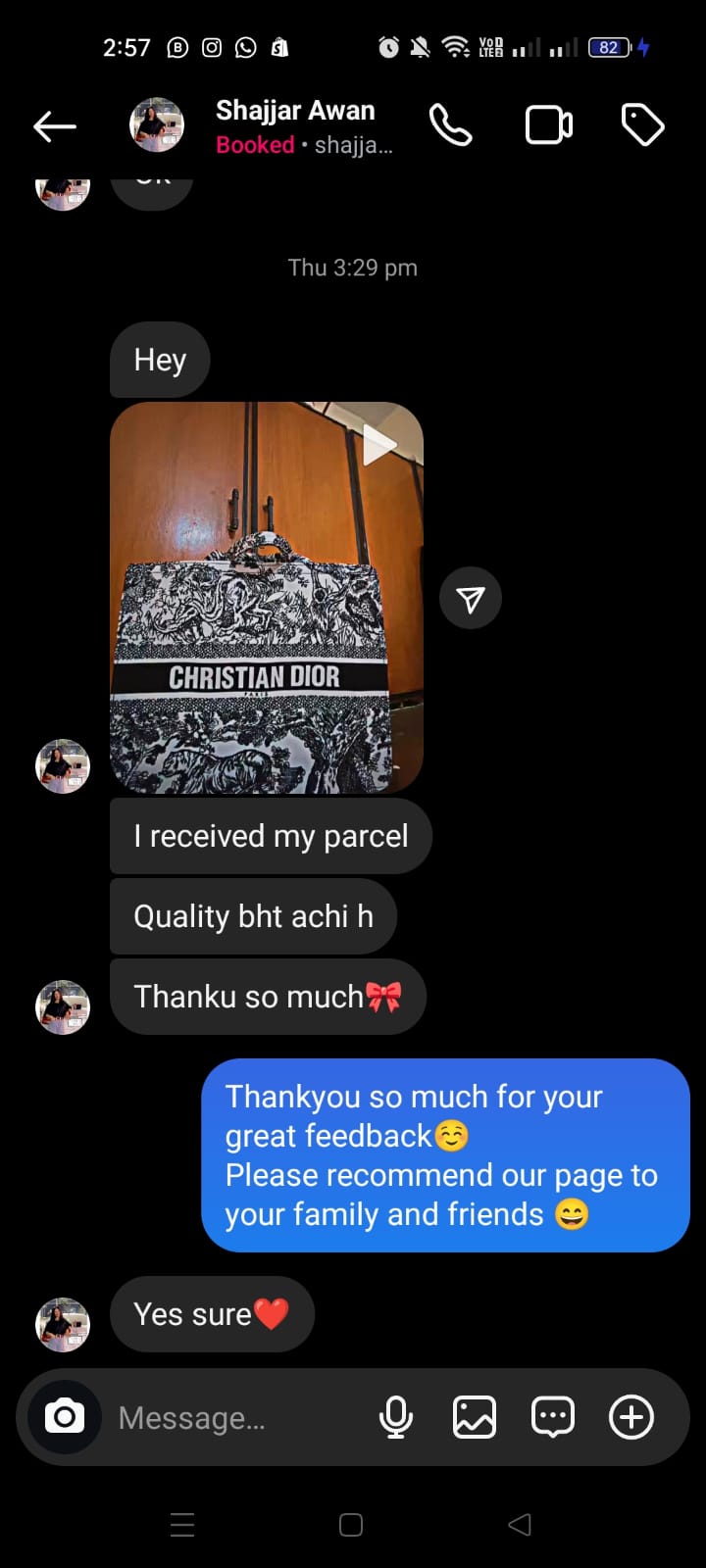Open Shajjar Awan's profile from the header
This screenshot has width=706, height=1568.
coord(294,112)
